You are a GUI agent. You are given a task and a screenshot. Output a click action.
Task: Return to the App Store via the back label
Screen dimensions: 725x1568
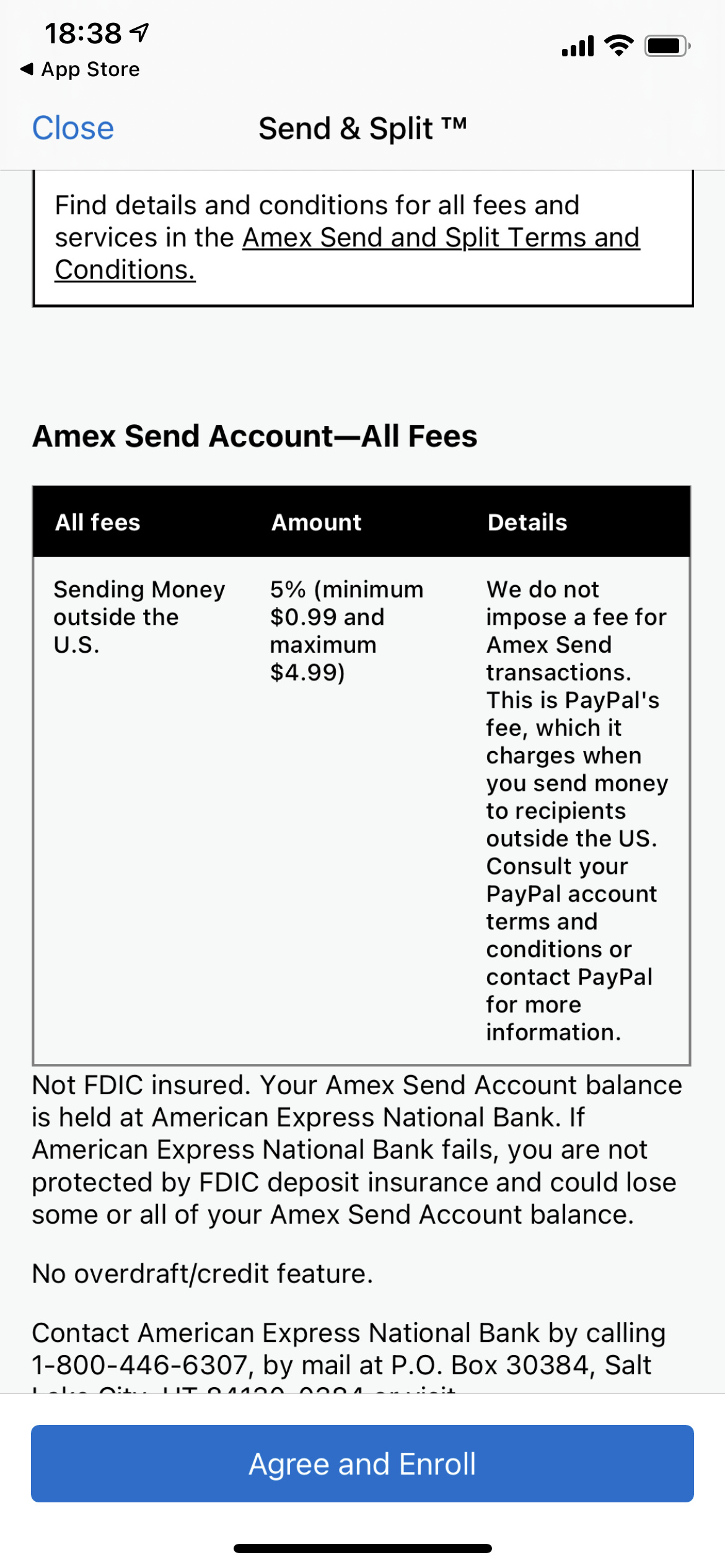tap(90, 69)
